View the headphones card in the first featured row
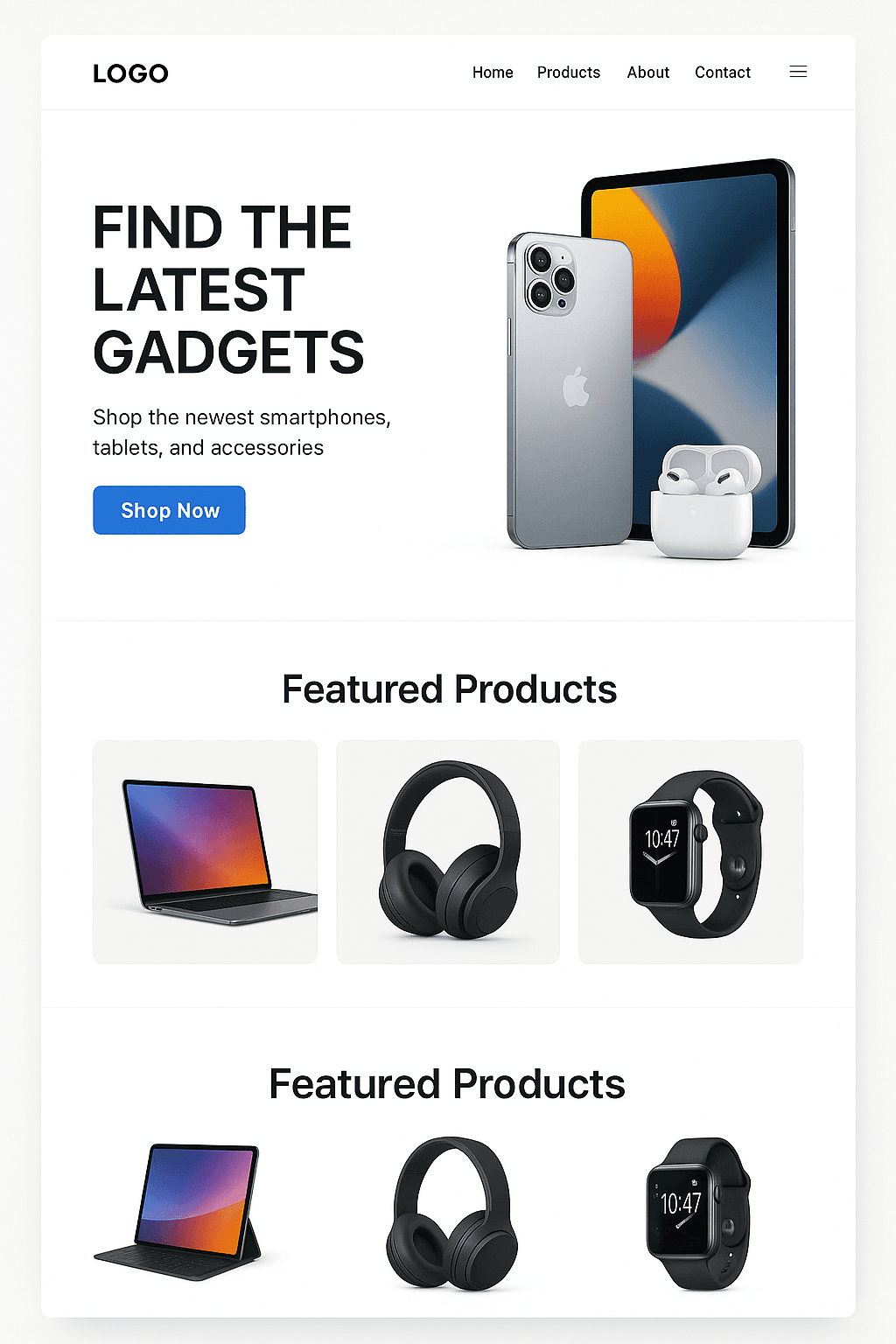 448,851
